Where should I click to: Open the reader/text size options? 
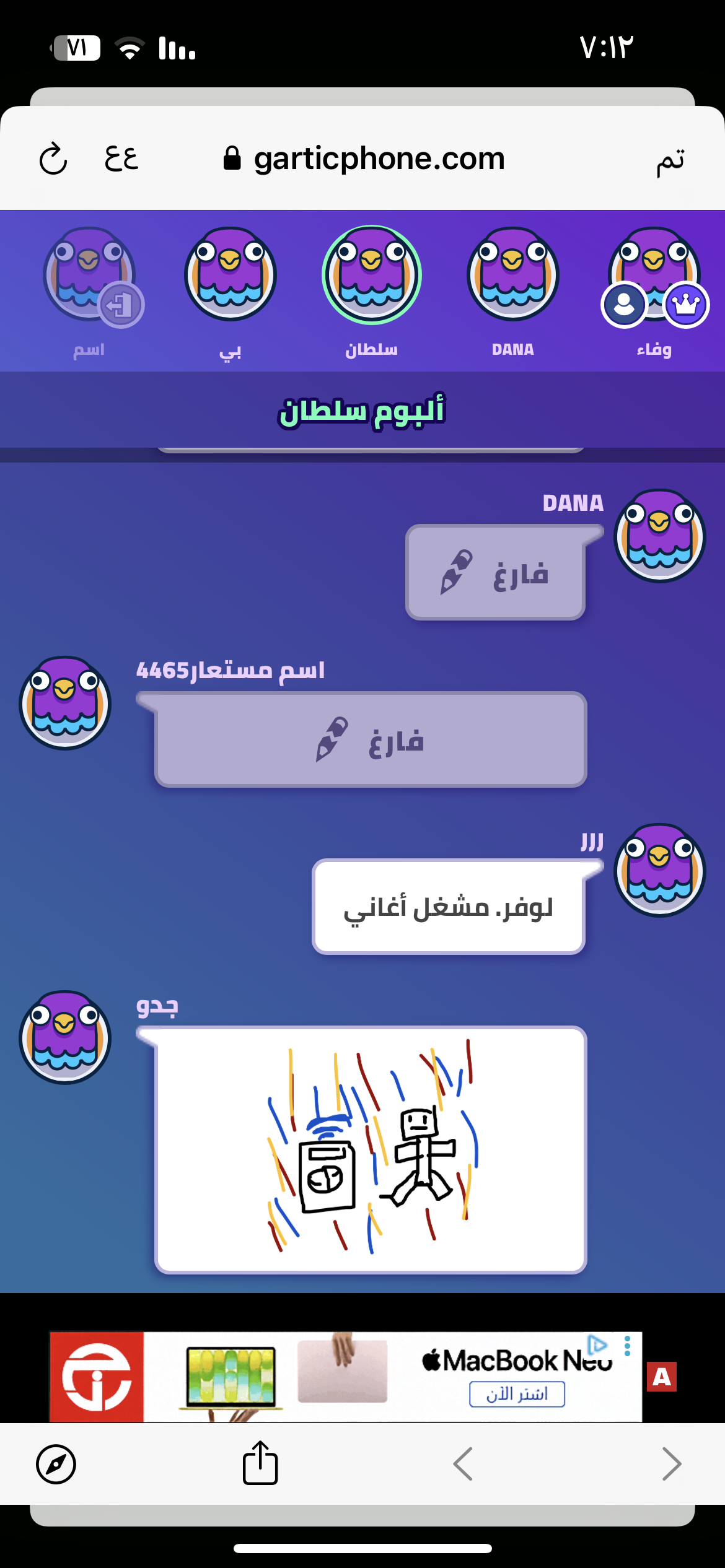121,159
